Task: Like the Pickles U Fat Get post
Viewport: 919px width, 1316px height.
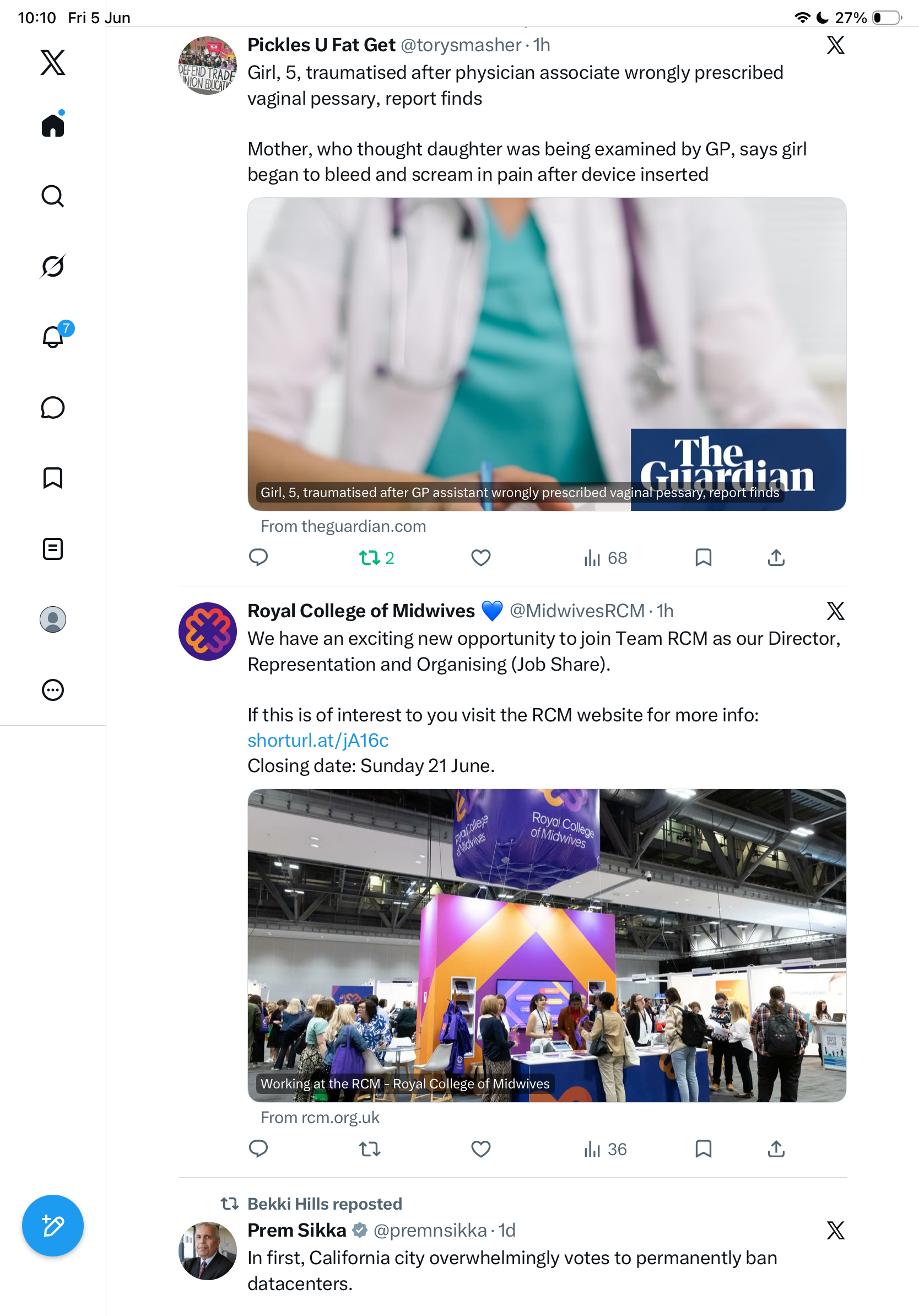Action: (x=480, y=557)
